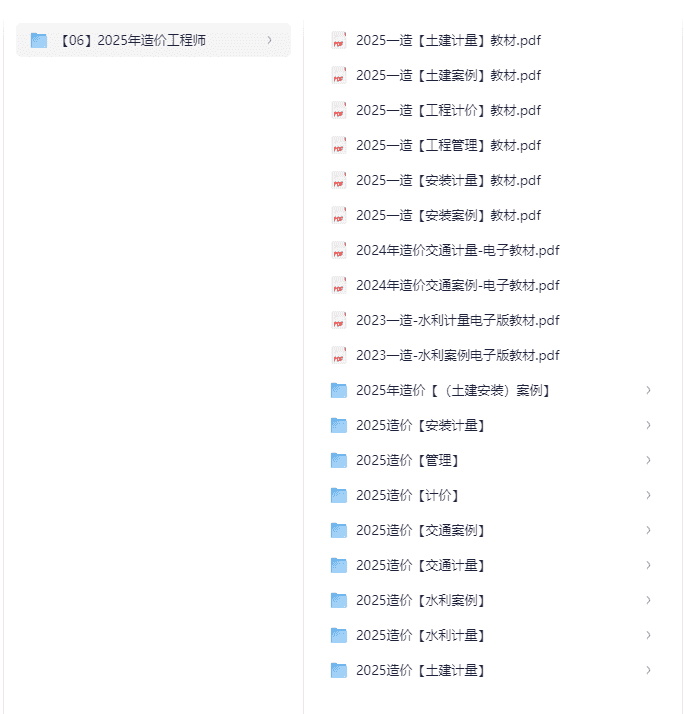Open 2024年造价交通计量-电子教材.pdf
Image resolution: width=684 pixels, height=714 pixels.
pyautogui.click(x=457, y=251)
